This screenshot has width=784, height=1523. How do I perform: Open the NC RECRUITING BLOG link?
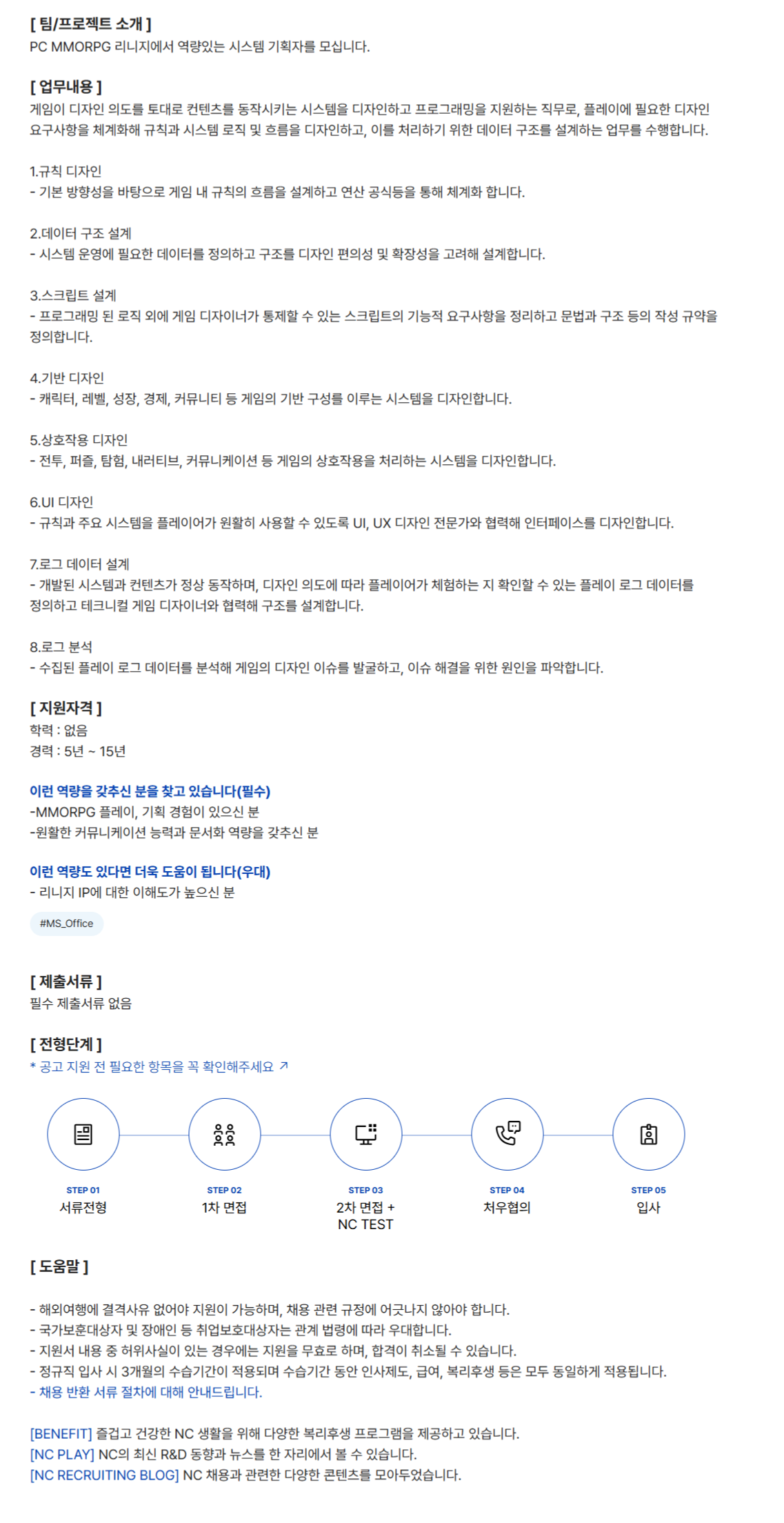104,1475
